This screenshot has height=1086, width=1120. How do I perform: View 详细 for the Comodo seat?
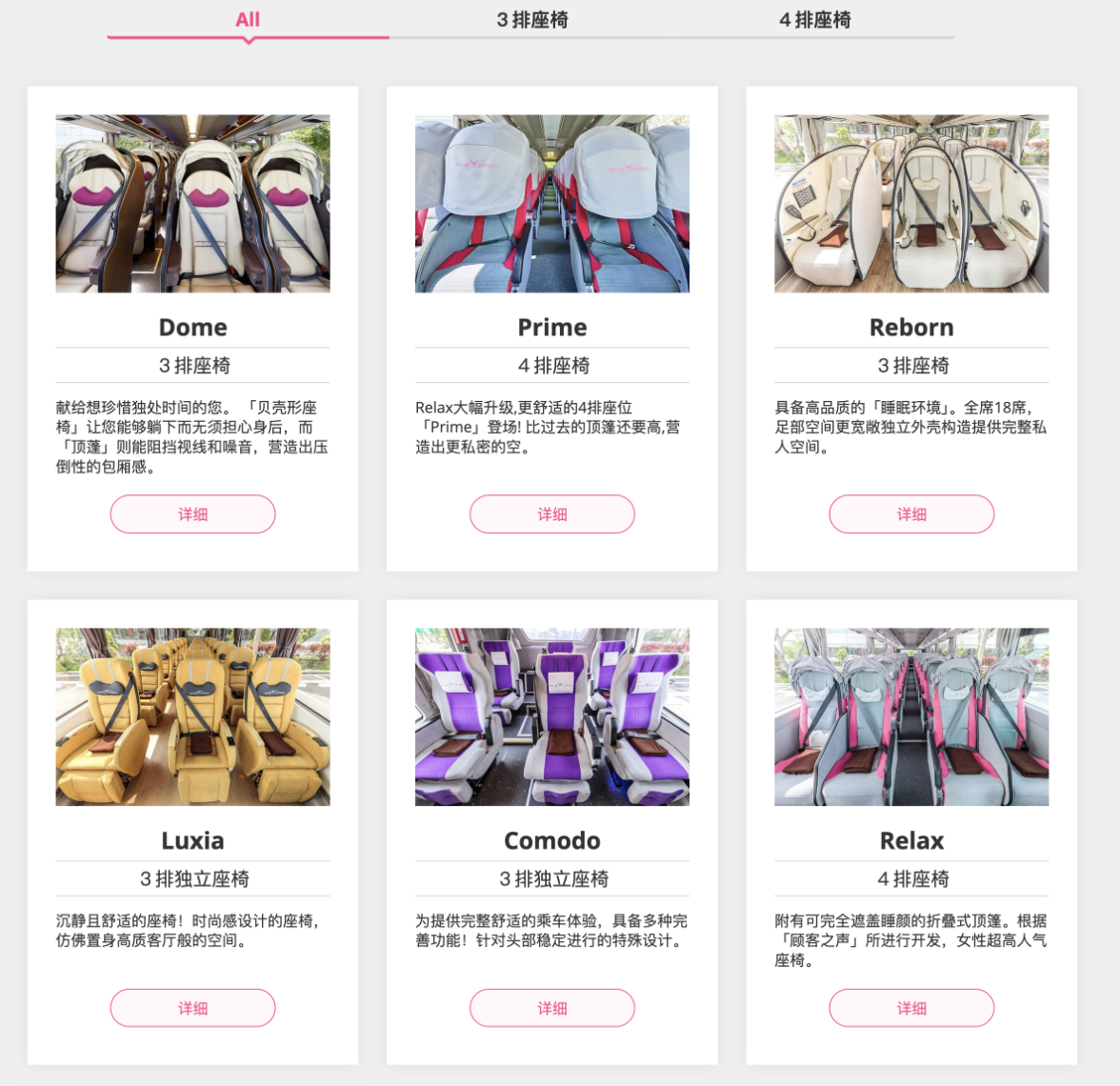tap(551, 1008)
